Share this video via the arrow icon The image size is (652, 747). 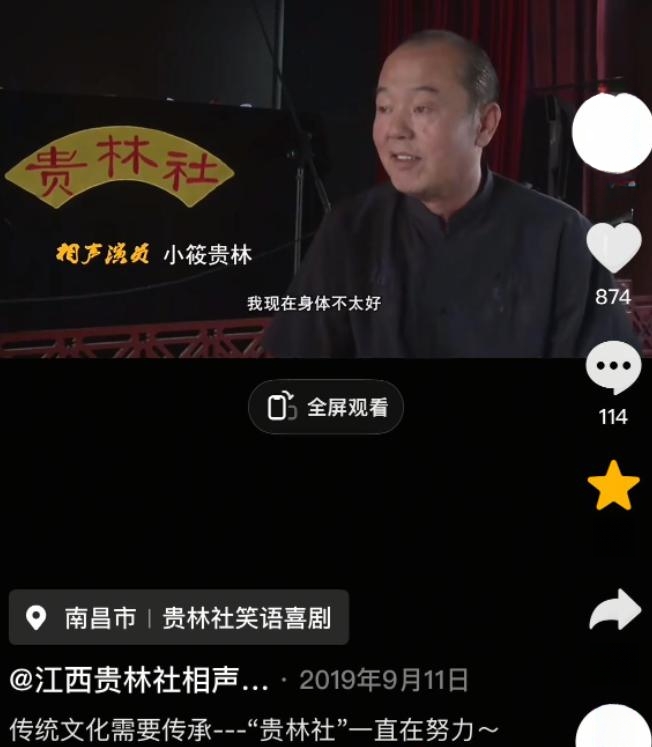click(x=612, y=609)
